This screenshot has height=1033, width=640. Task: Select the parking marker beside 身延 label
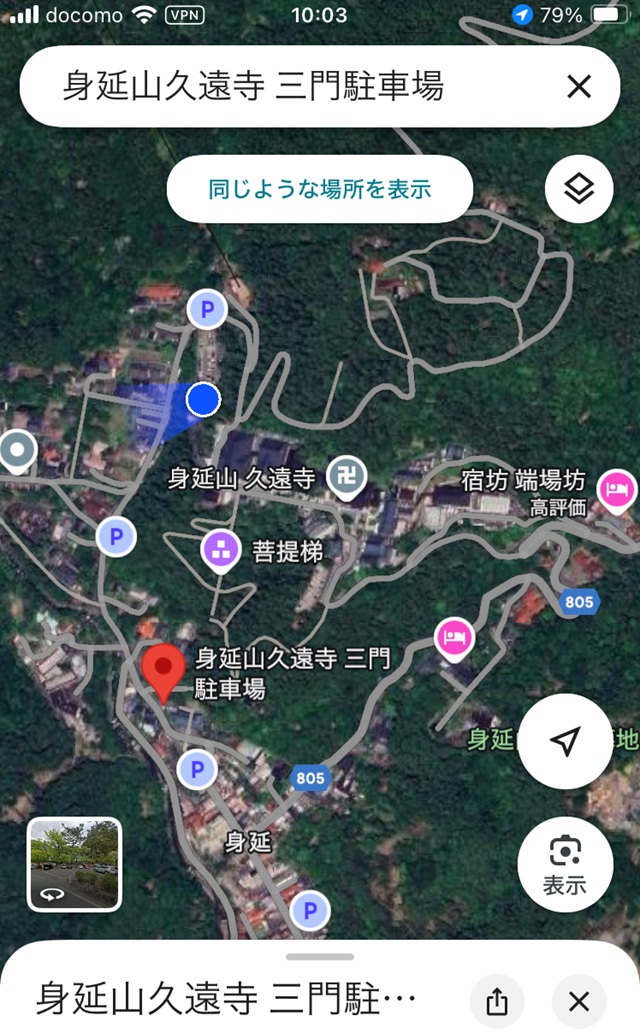197,769
